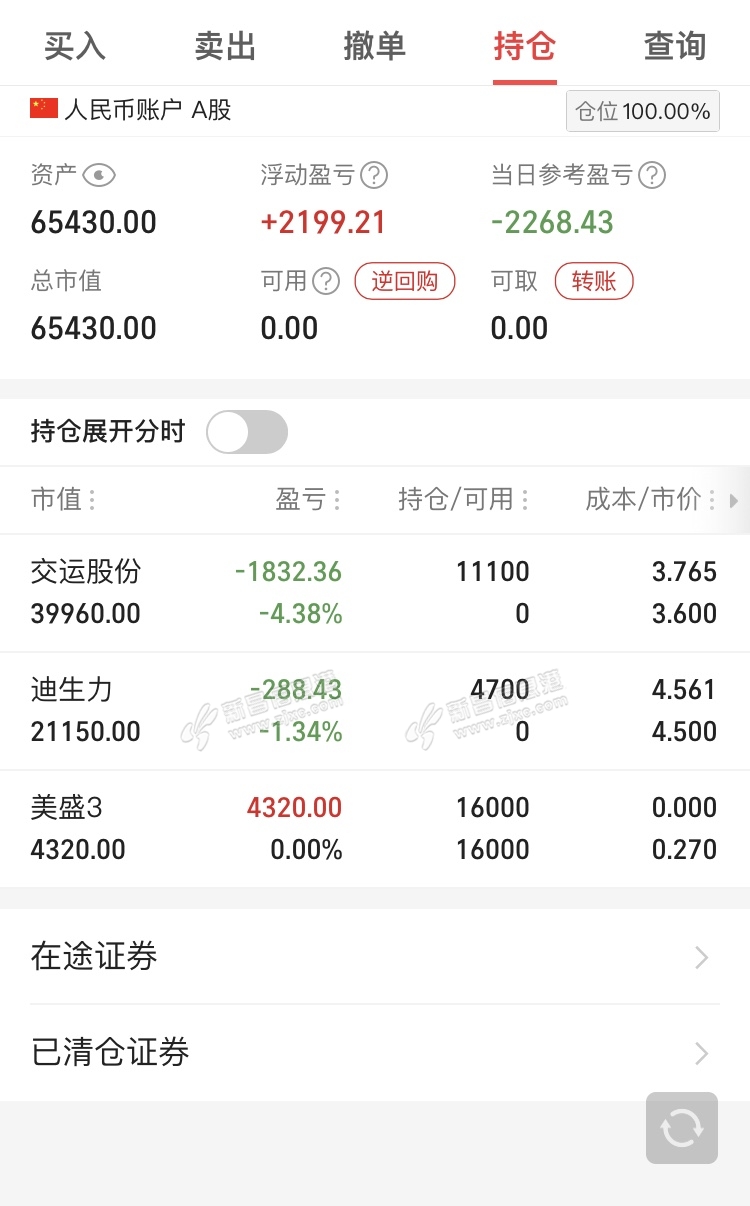Screen dimensions: 750x1206
Task: Sort holdings by 盈亏 column
Action: [x=309, y=499]
